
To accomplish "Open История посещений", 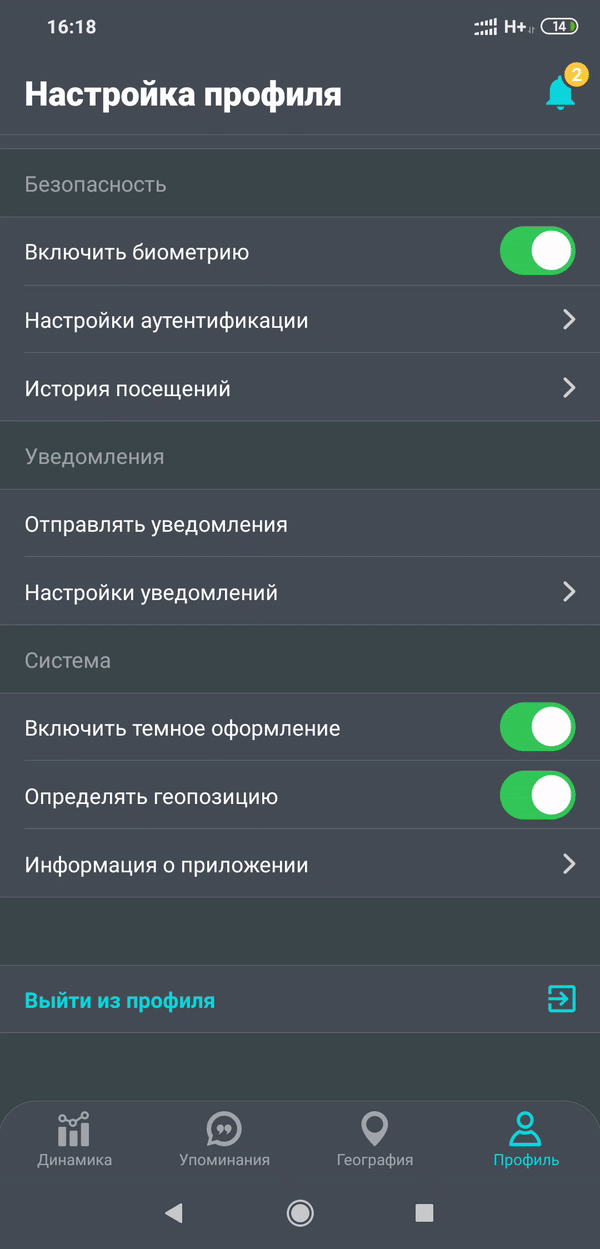I will click(300, 388).
